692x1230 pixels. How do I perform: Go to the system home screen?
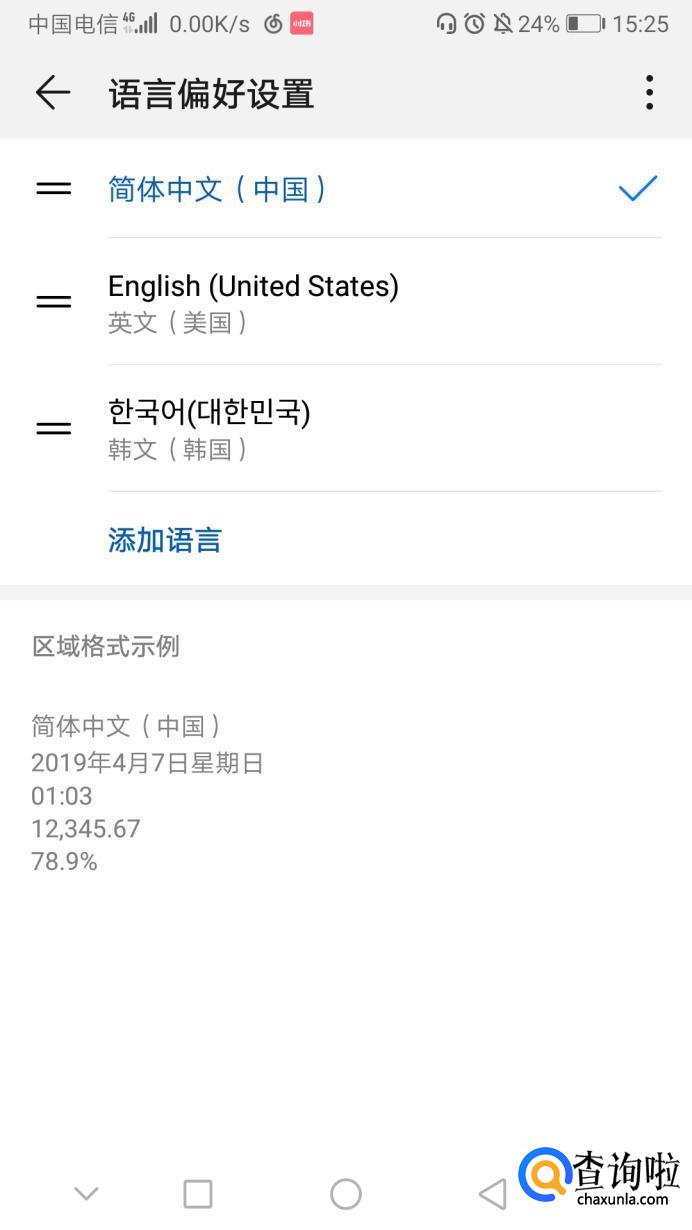(x=346, y=1193)
